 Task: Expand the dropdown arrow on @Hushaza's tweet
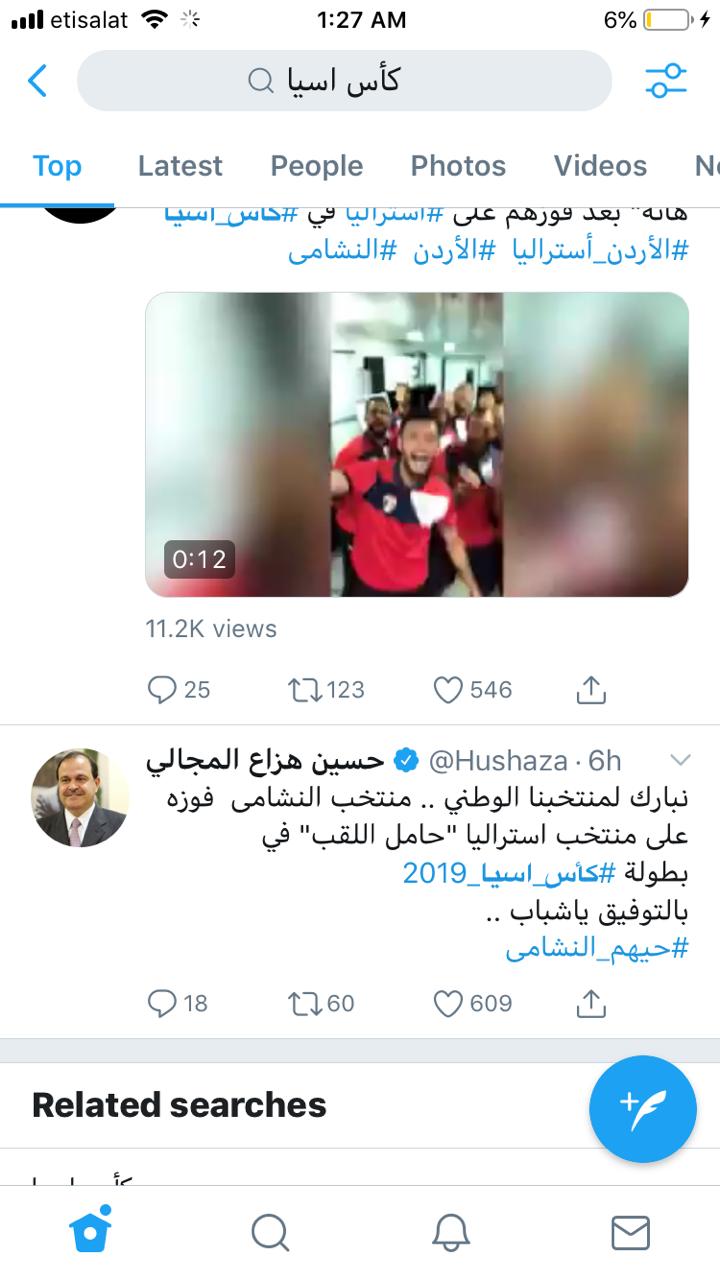click(x=679, y=759)
